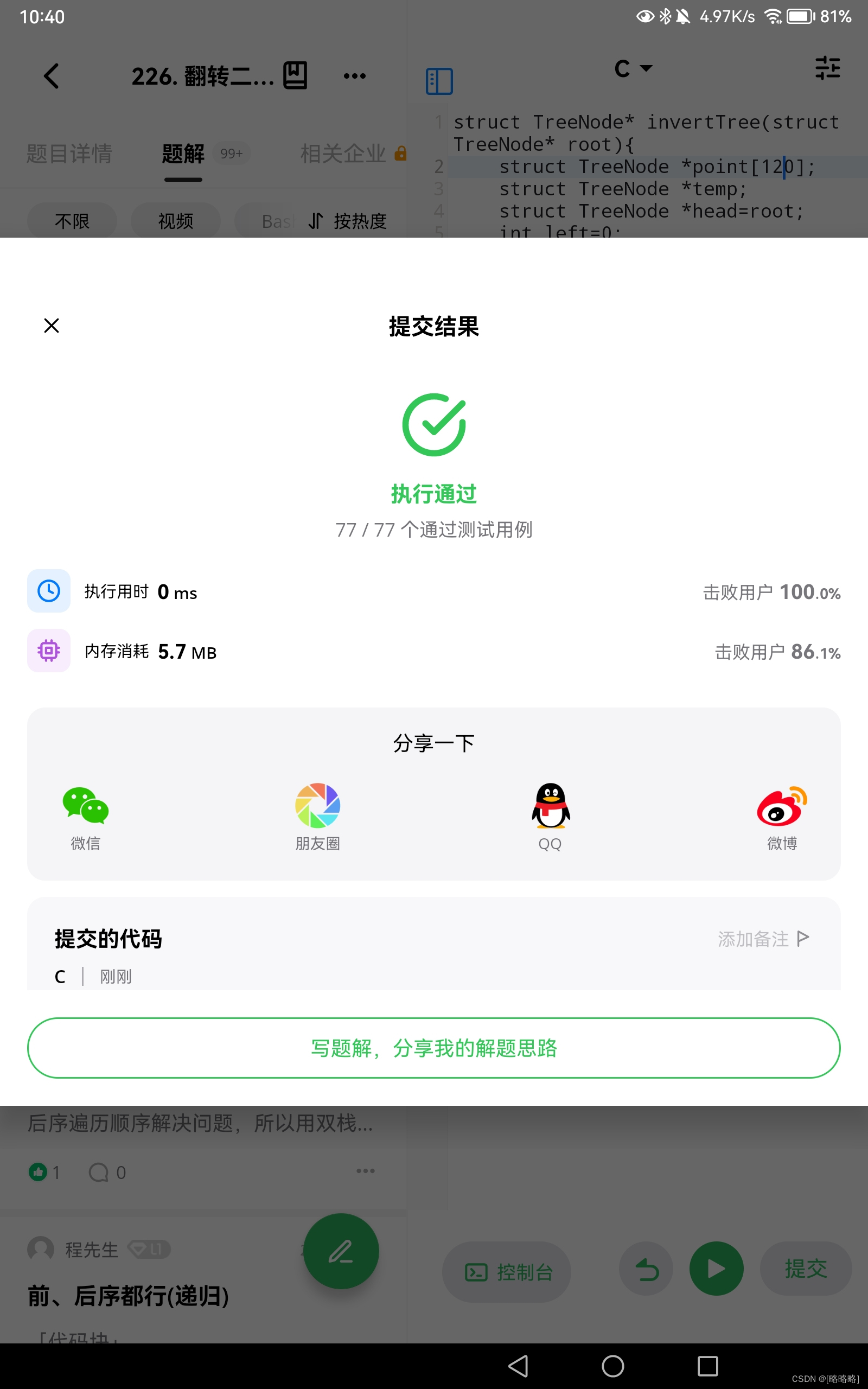The image size is (868, 1389).
Task: Share result to QQ
Action: click(x=550, y=815)
